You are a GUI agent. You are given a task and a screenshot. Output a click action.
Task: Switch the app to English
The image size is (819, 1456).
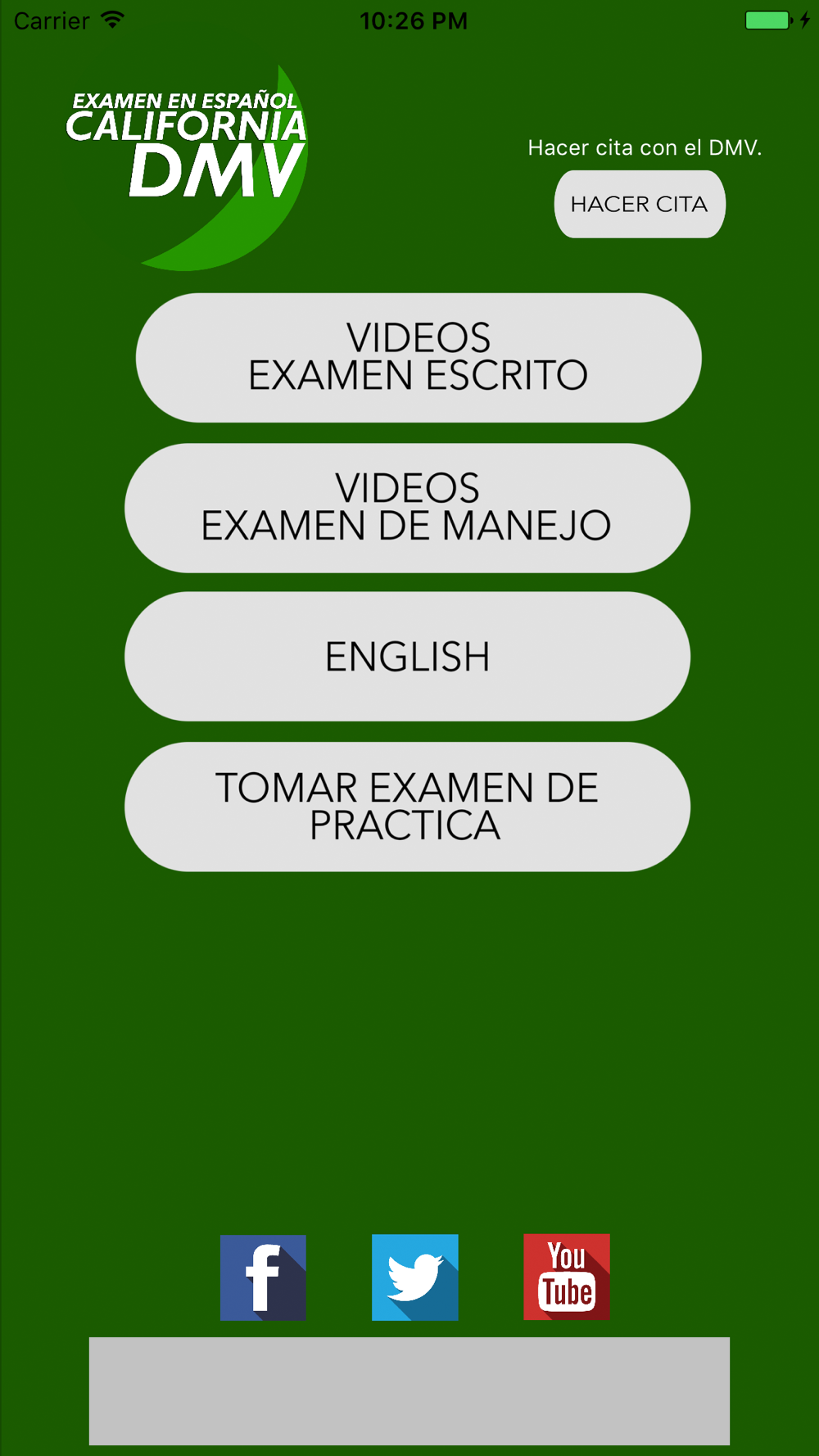tap(407, 657)
